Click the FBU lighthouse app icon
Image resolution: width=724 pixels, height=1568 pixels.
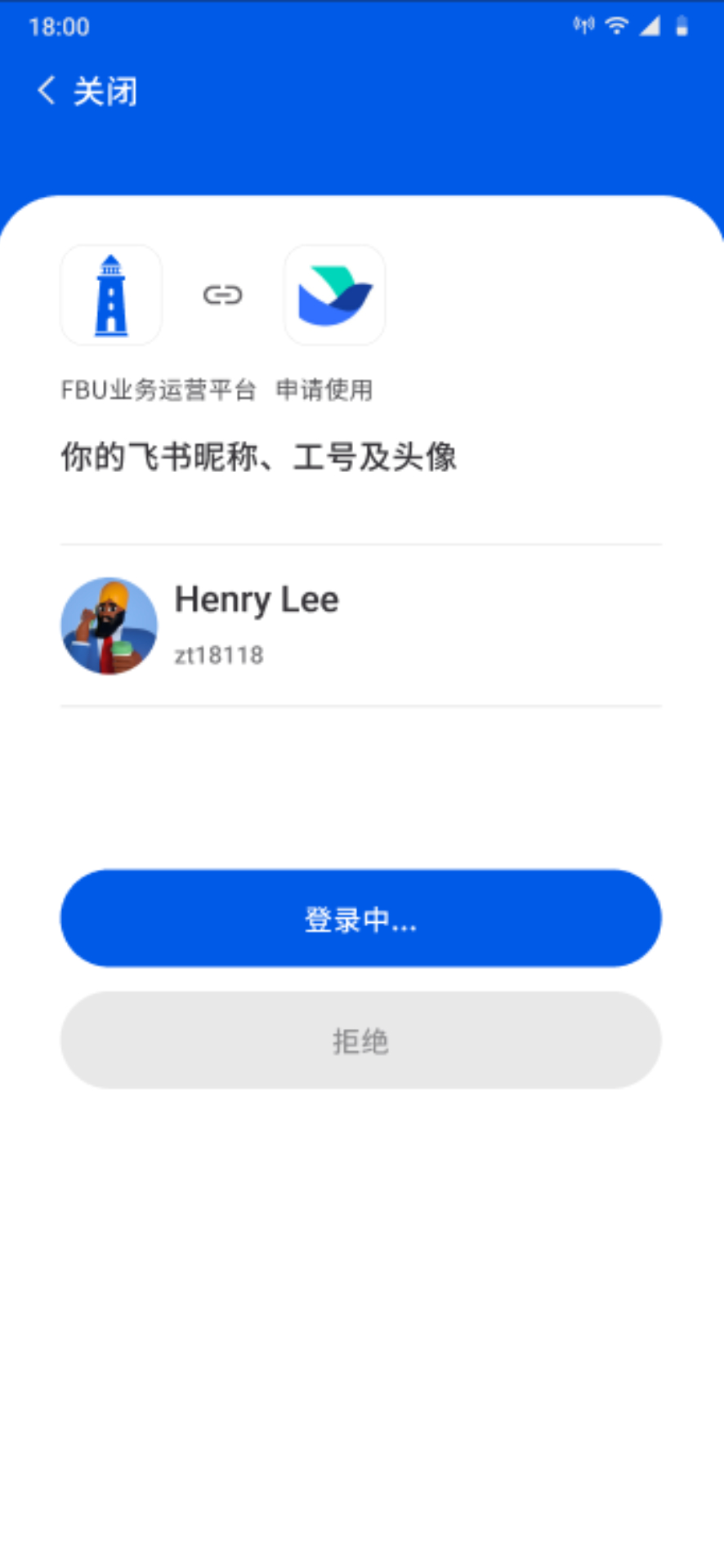click(x=111, y=295)
